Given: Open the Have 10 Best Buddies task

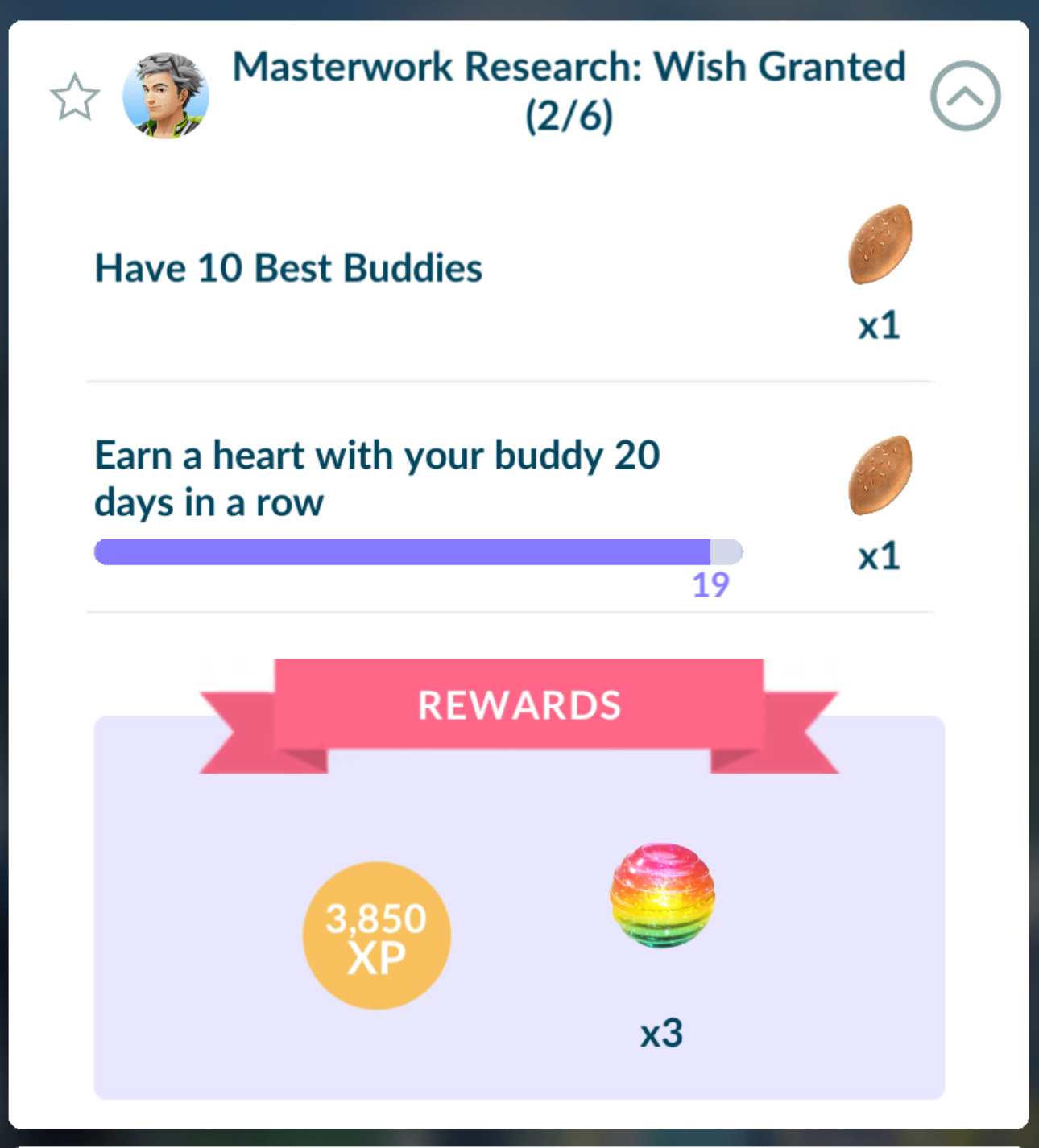Looking at the screenshot, I should [288, 268].
